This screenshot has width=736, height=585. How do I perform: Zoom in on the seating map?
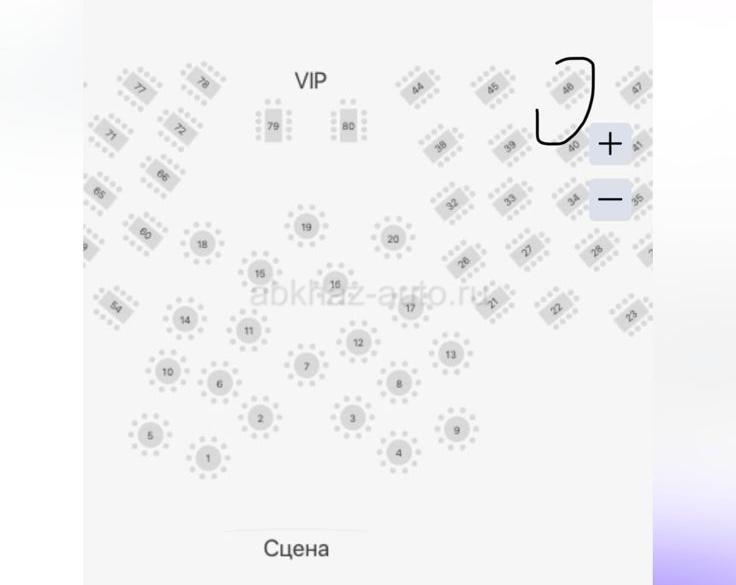pos(609,144)
